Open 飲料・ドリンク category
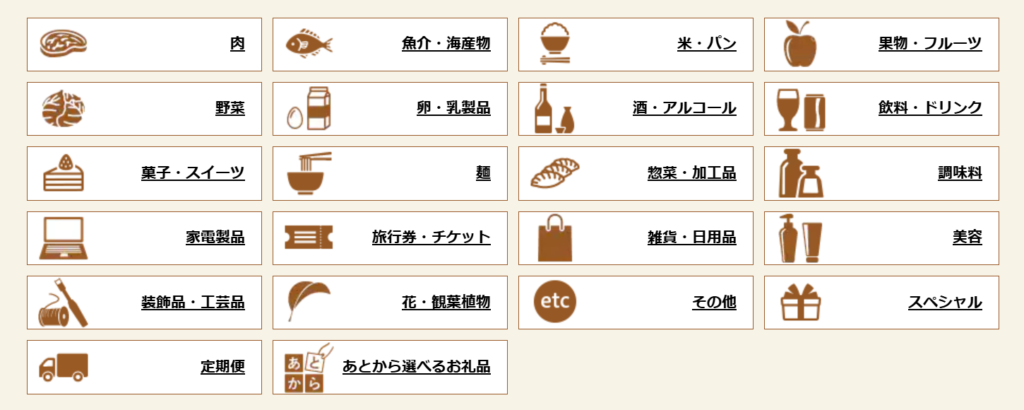 (x=882, y=108)
